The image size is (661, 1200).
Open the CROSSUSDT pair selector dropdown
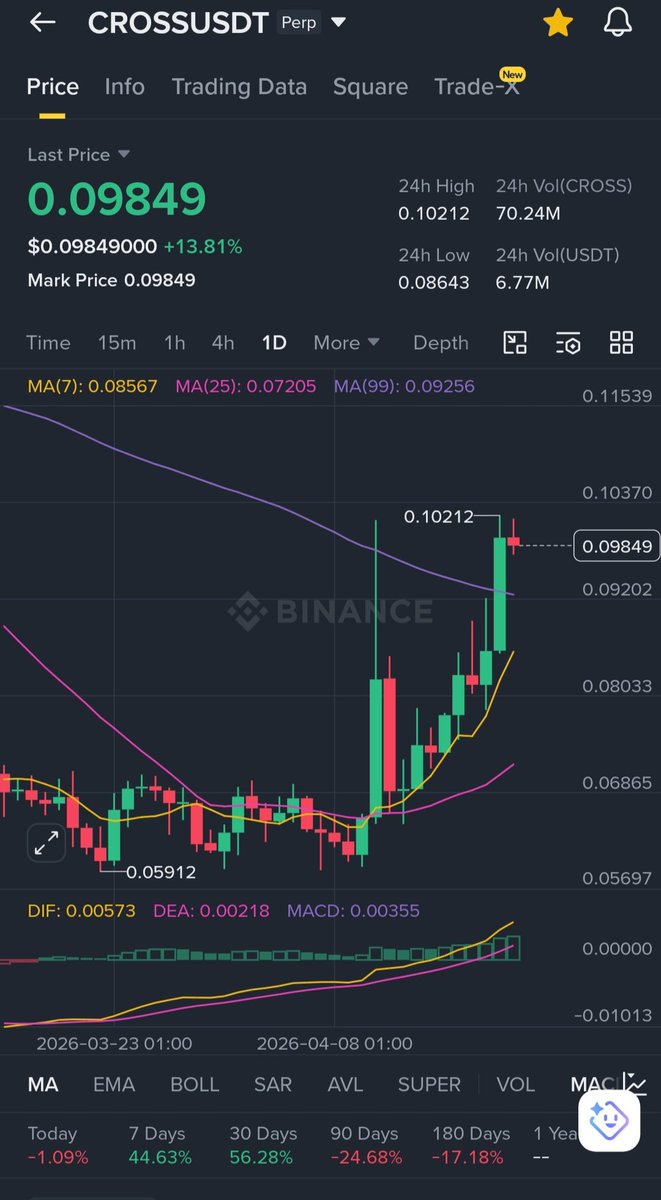339,22
